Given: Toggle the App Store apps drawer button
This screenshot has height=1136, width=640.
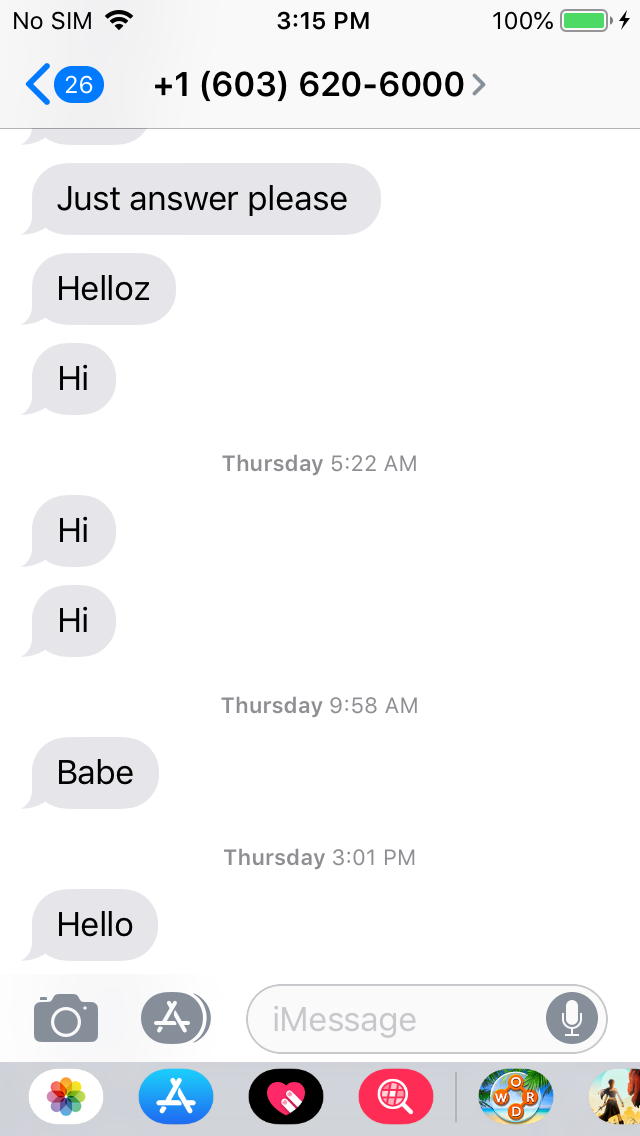Looking at the screenshot, I should click(175, 1018).
